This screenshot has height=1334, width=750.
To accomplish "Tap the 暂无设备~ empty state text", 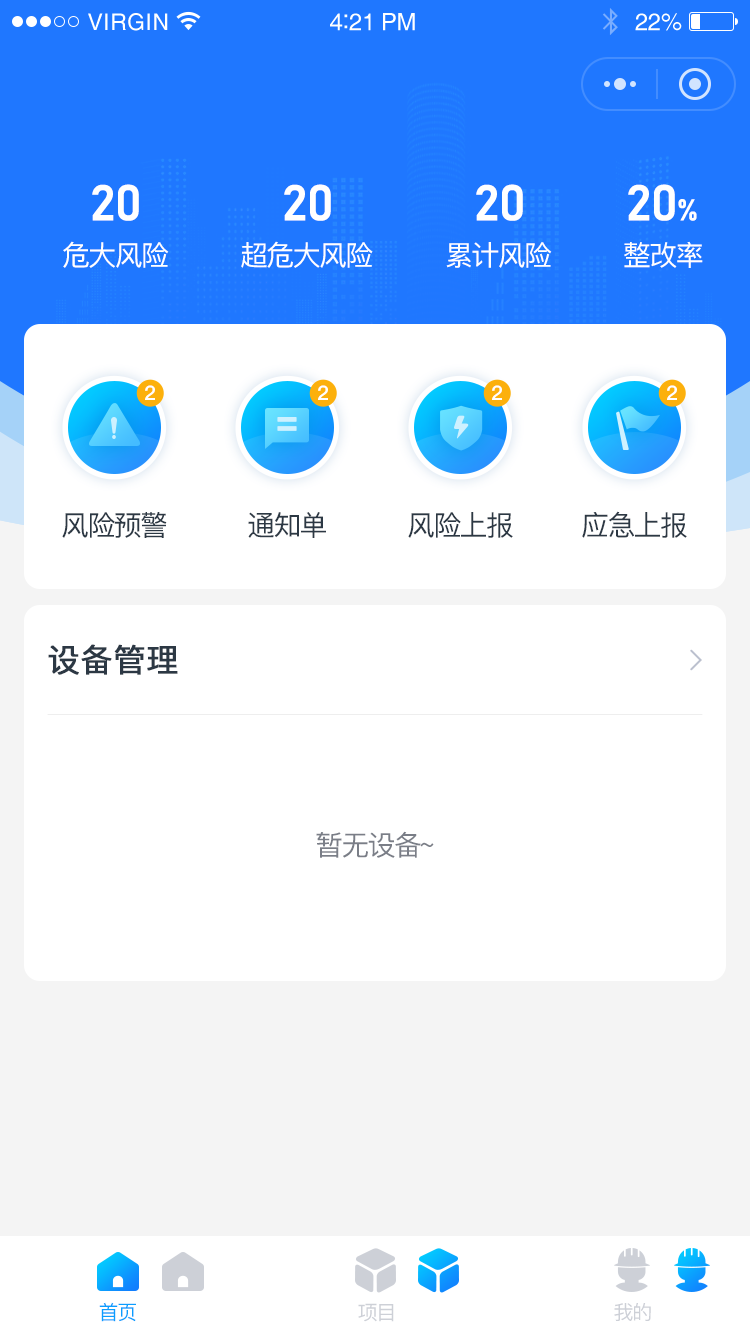I will pyautogui.click(x=374, y=846).
